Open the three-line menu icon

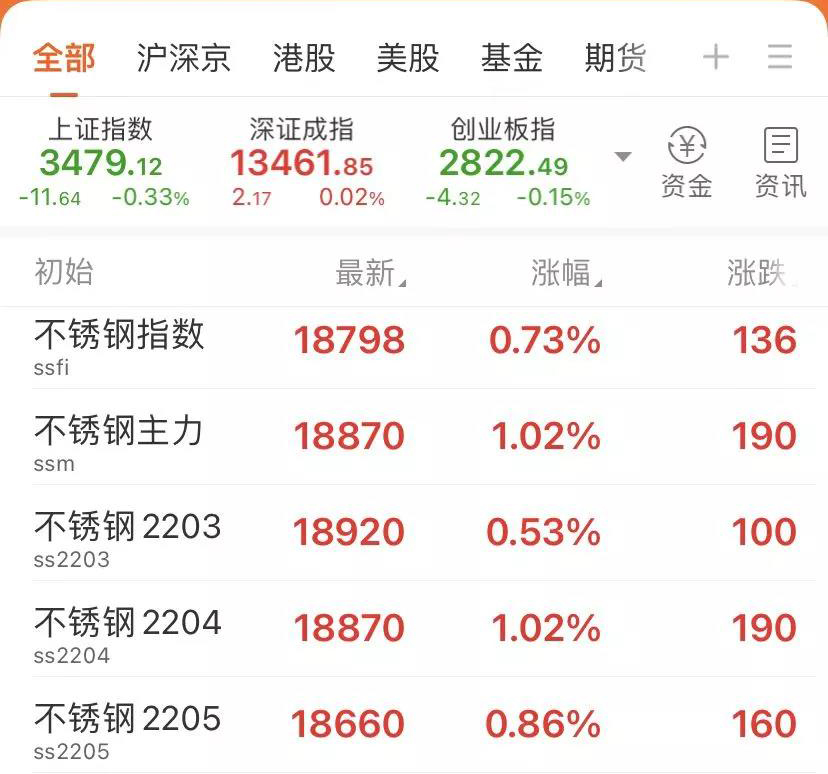pyautogui.click(x=780, y=57)
